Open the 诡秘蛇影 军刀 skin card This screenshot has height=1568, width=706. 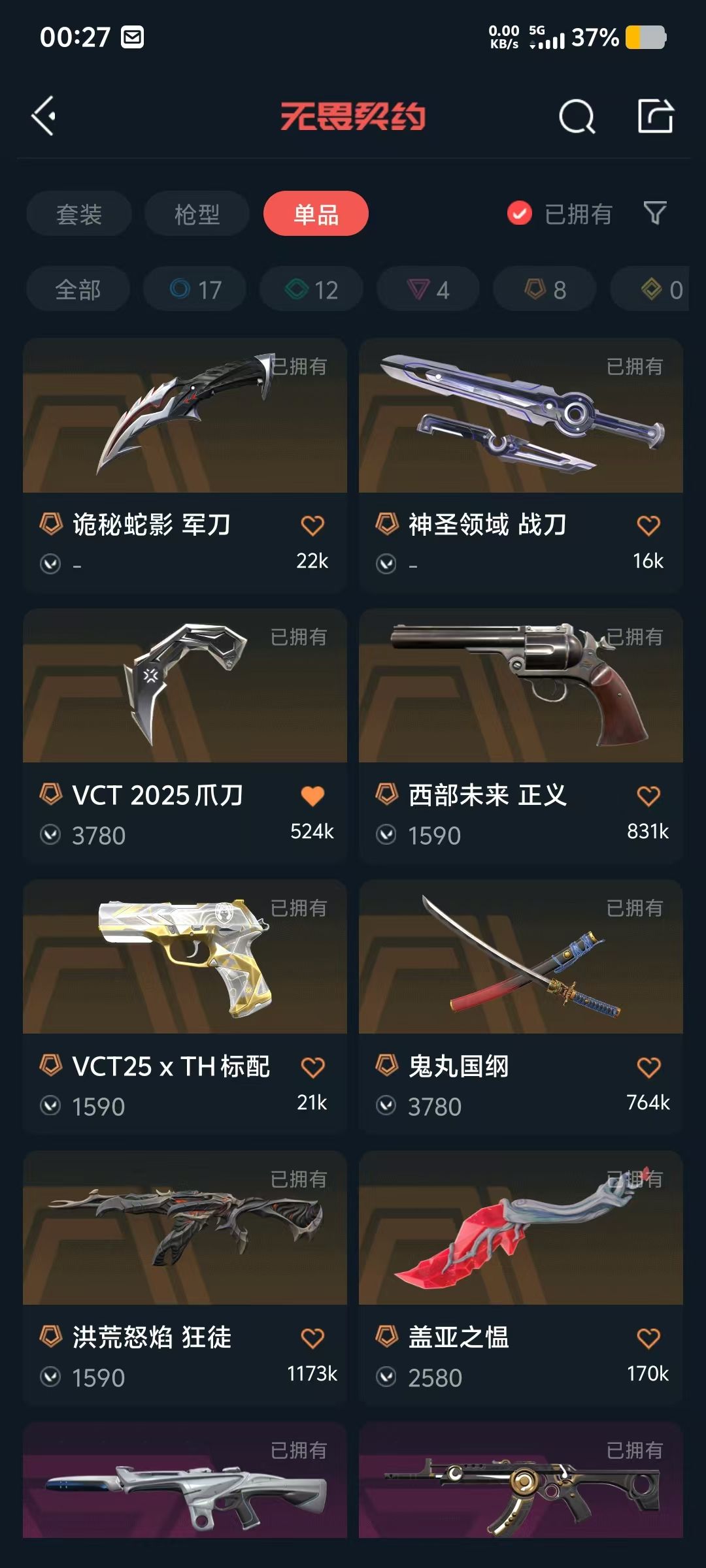[x=185, y=418]
